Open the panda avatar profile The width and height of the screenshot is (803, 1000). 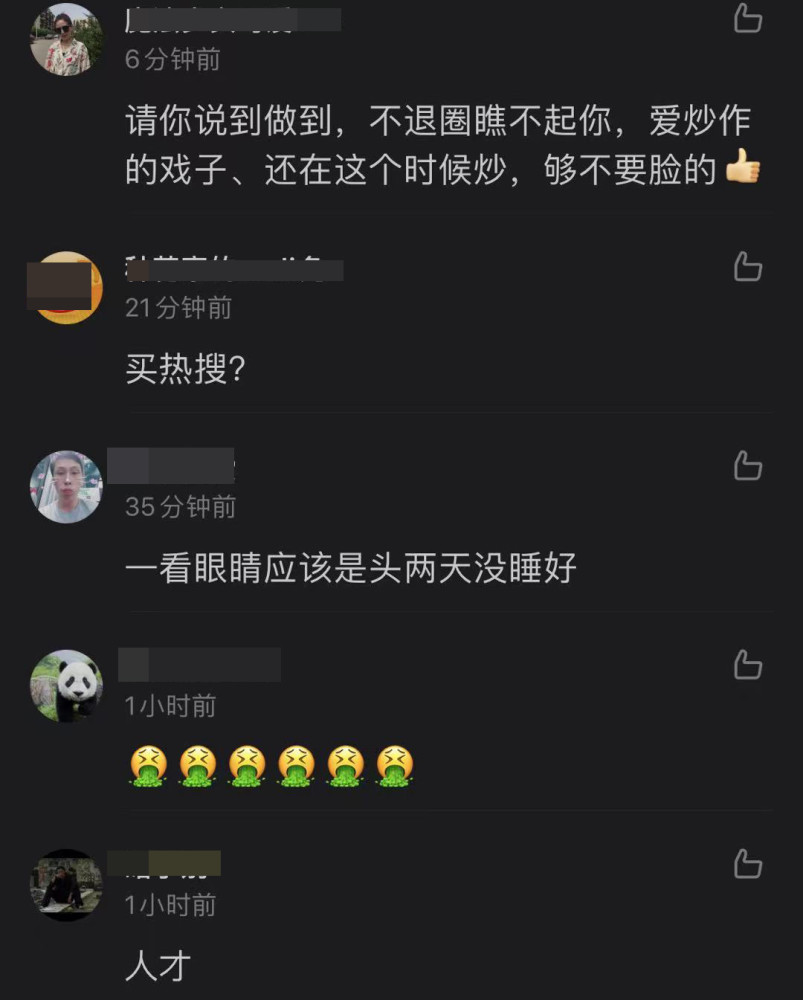[x=67, y=685]
